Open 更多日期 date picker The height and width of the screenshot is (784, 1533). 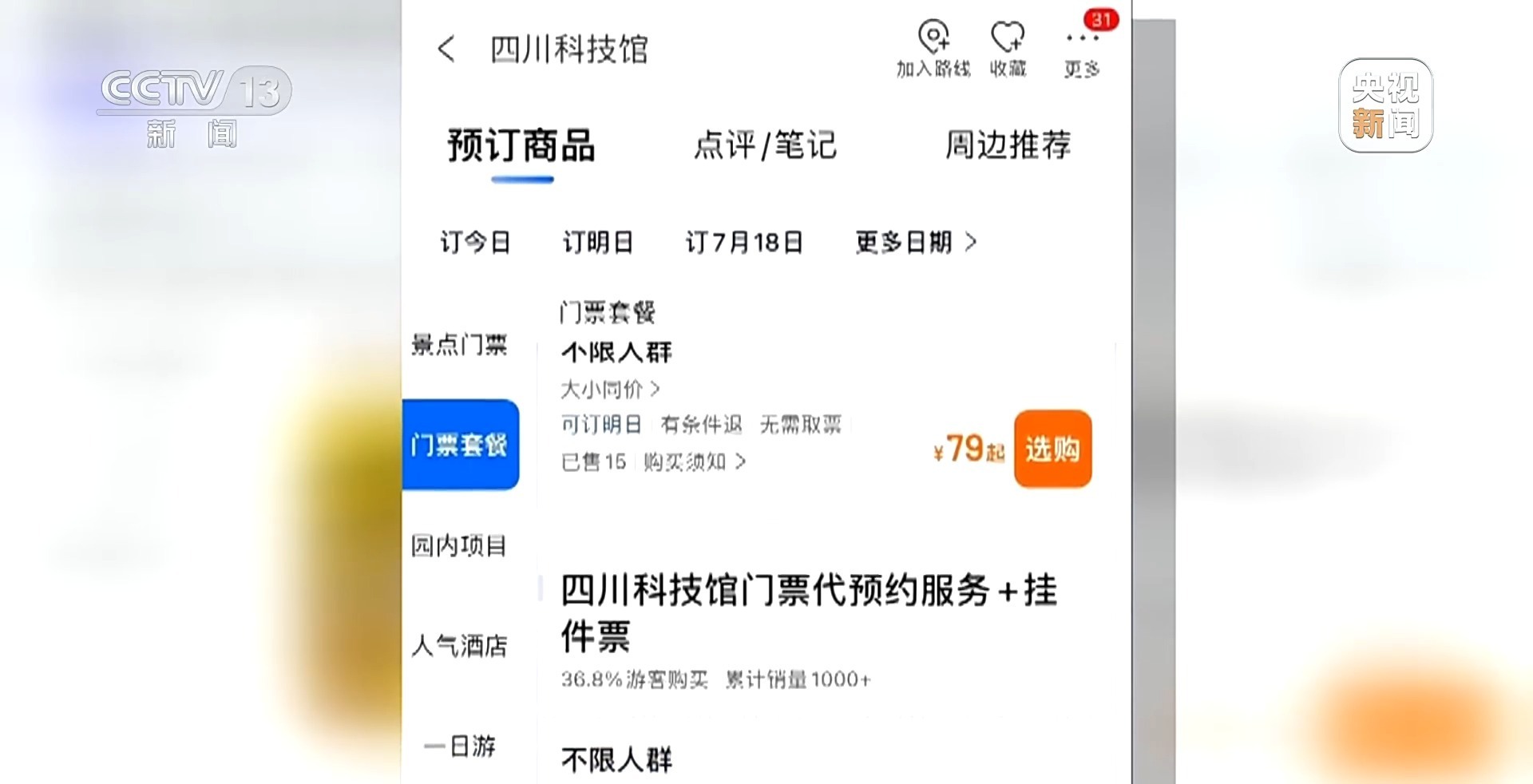coord(915,242)
